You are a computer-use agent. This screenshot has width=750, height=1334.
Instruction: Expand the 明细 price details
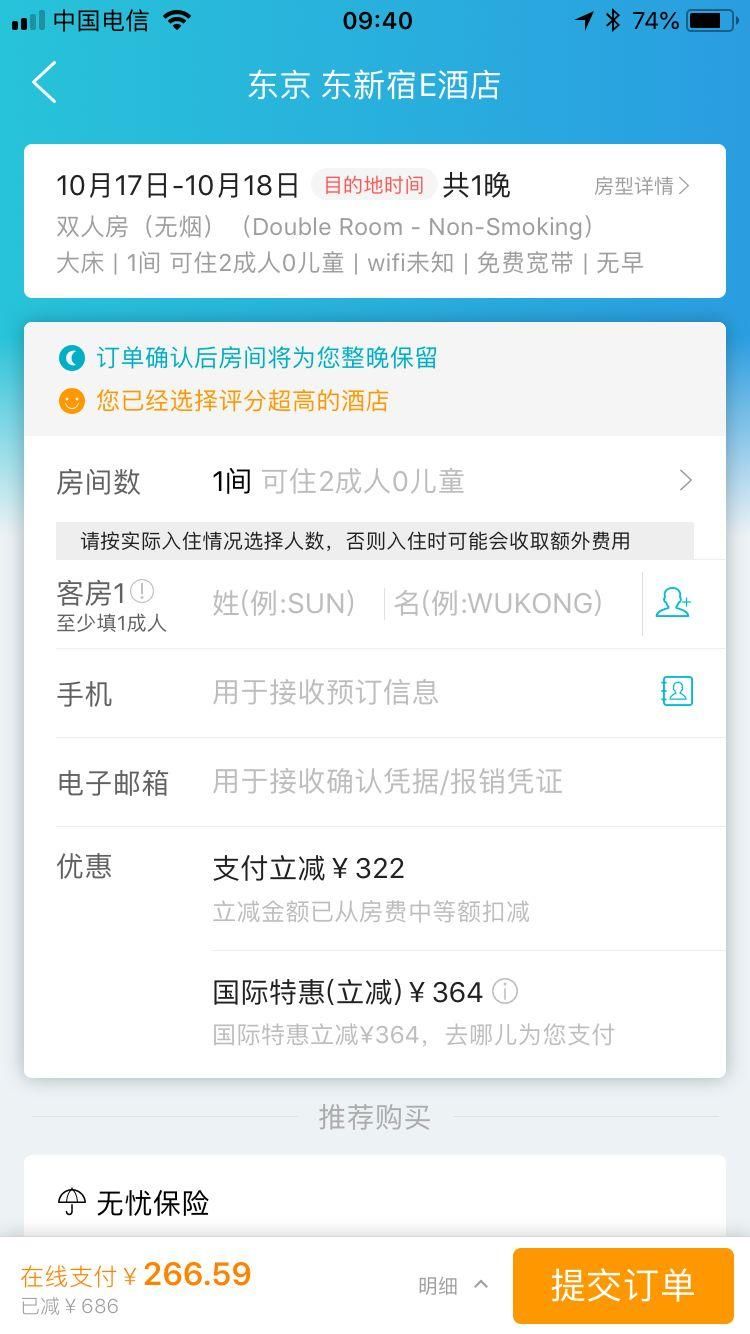pos(453,1285)
